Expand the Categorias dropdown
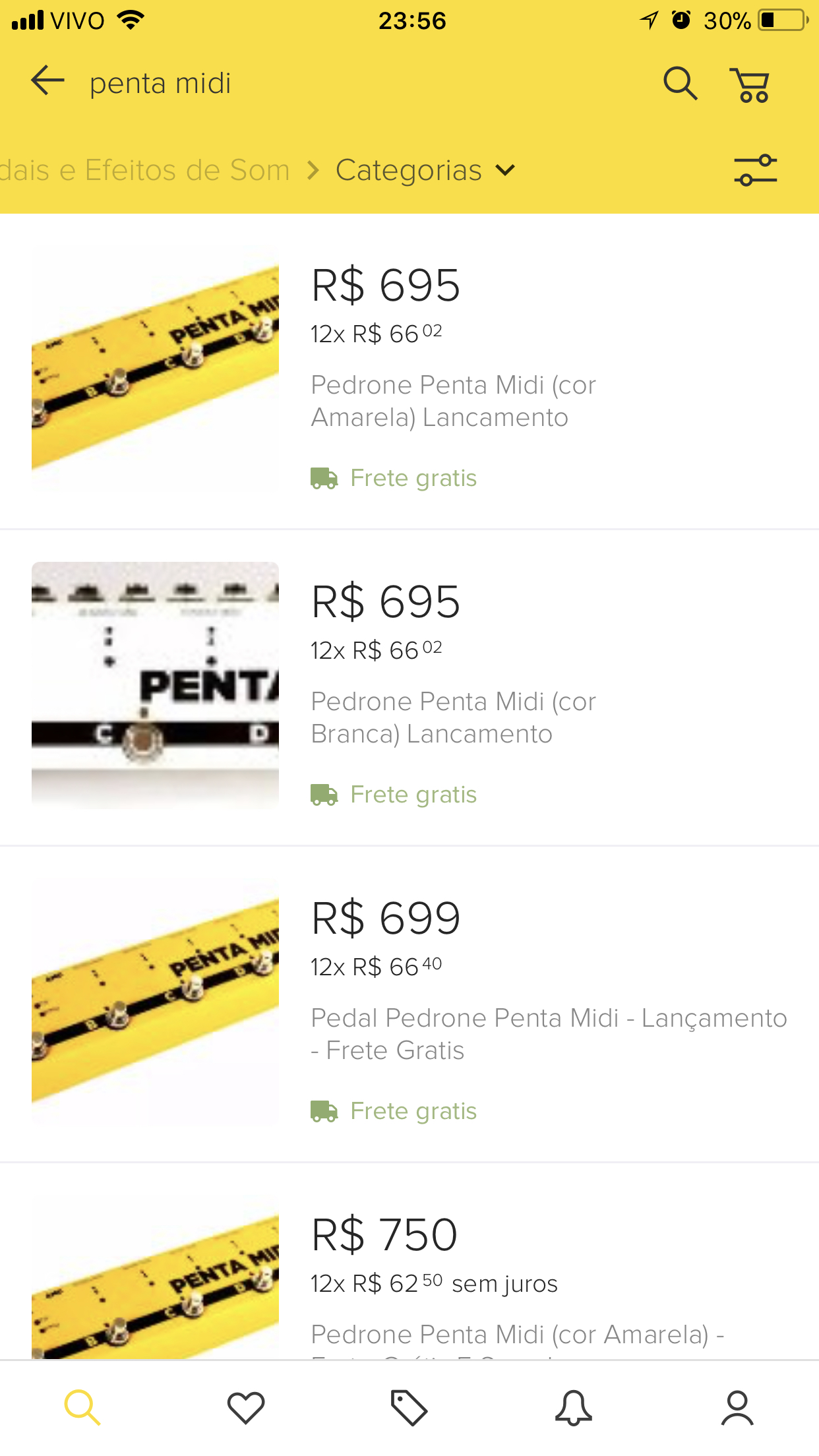This screenshot has width=819, height=1456. coord(425,170)
